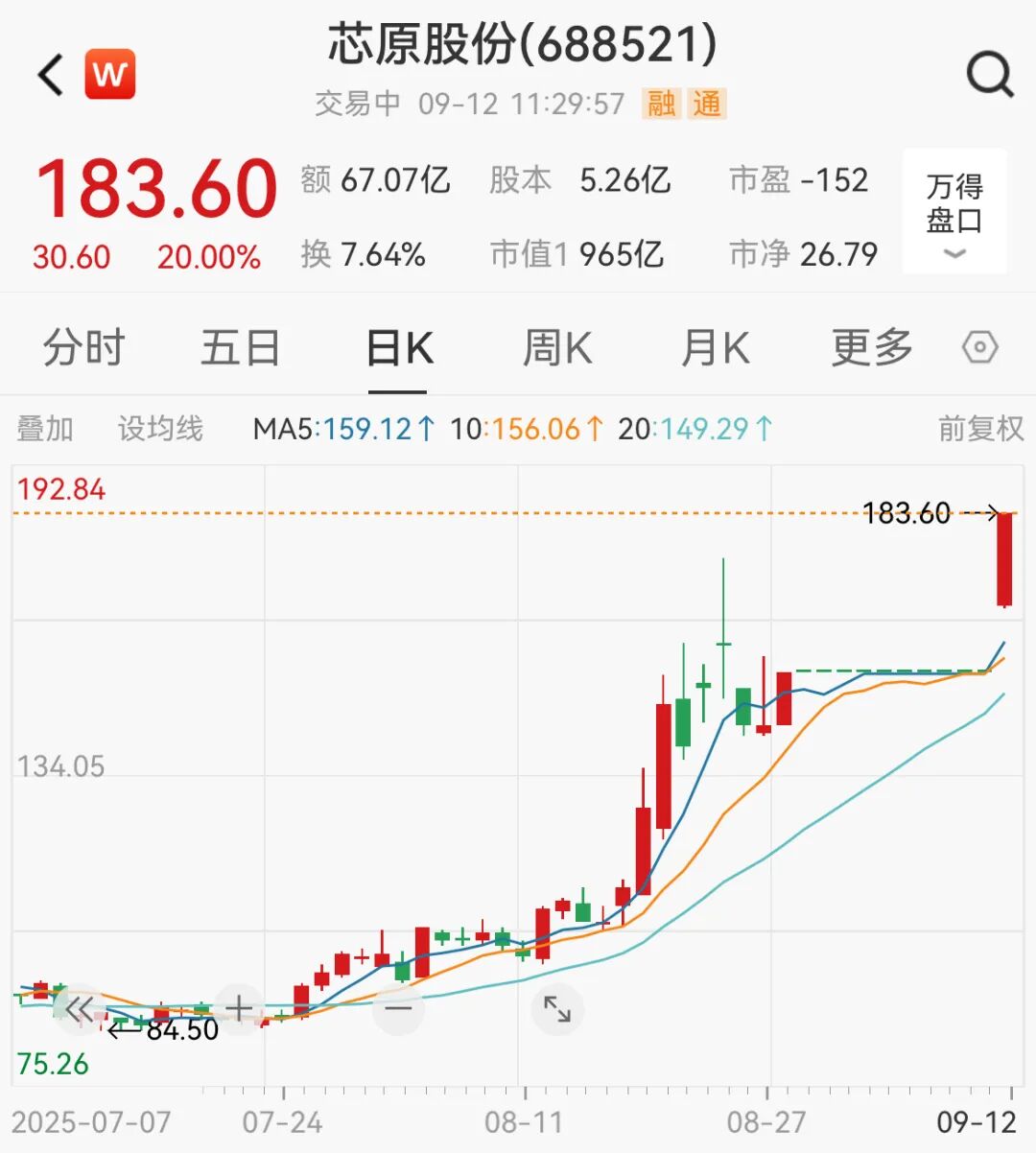Switch to the 周K chart tab

pos(556,347)
